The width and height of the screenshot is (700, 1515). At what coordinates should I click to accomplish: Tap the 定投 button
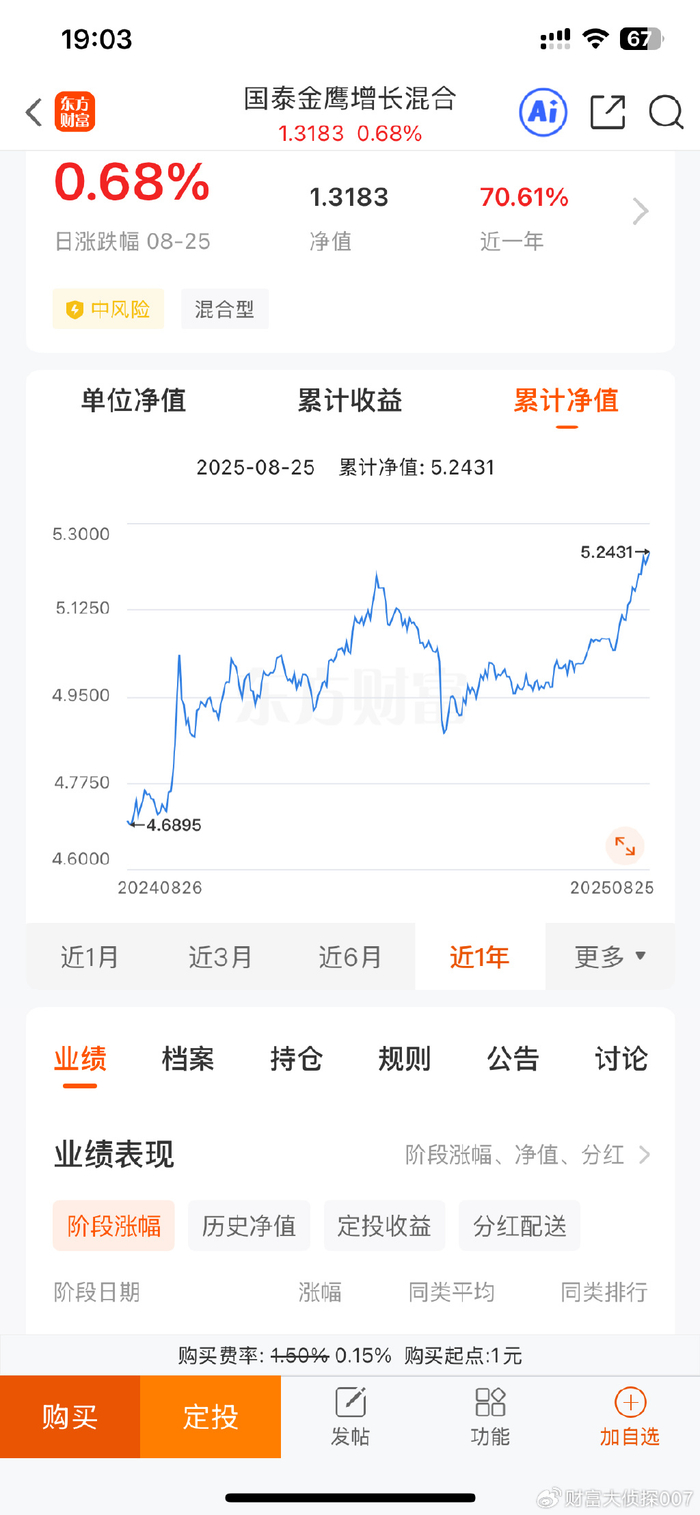[x=211, y=1417]
